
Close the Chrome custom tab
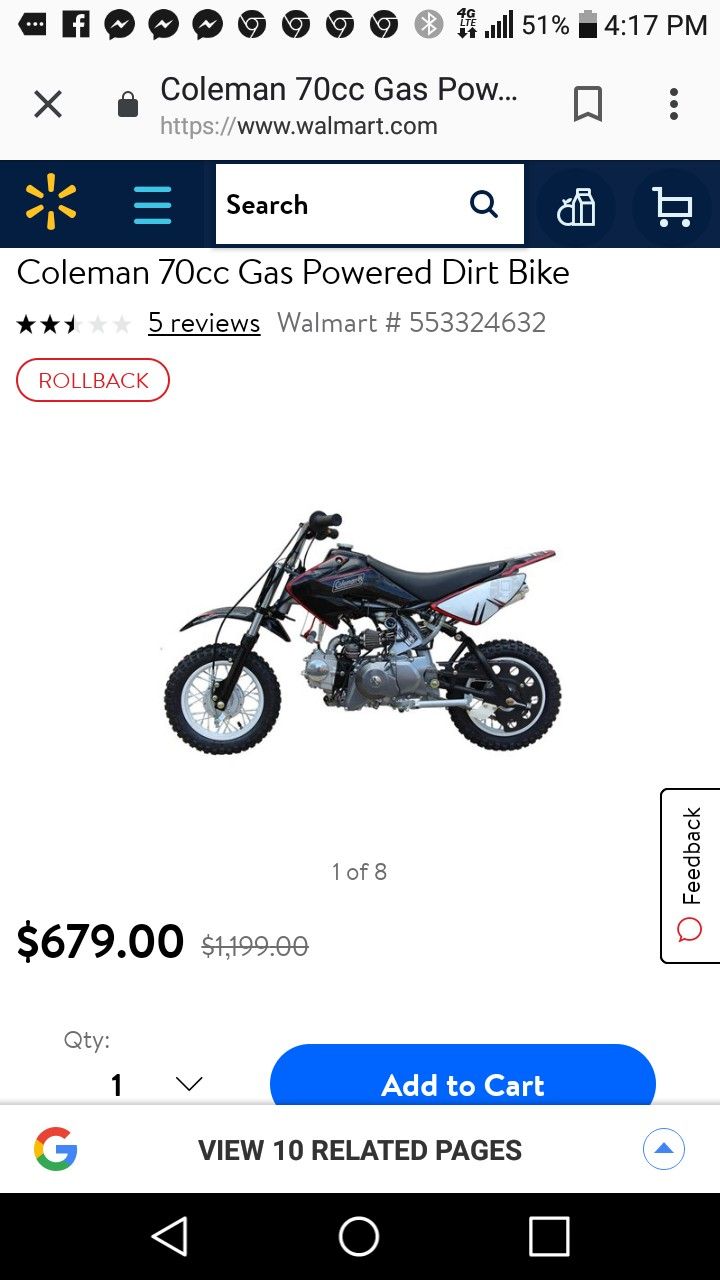[48, 104]
